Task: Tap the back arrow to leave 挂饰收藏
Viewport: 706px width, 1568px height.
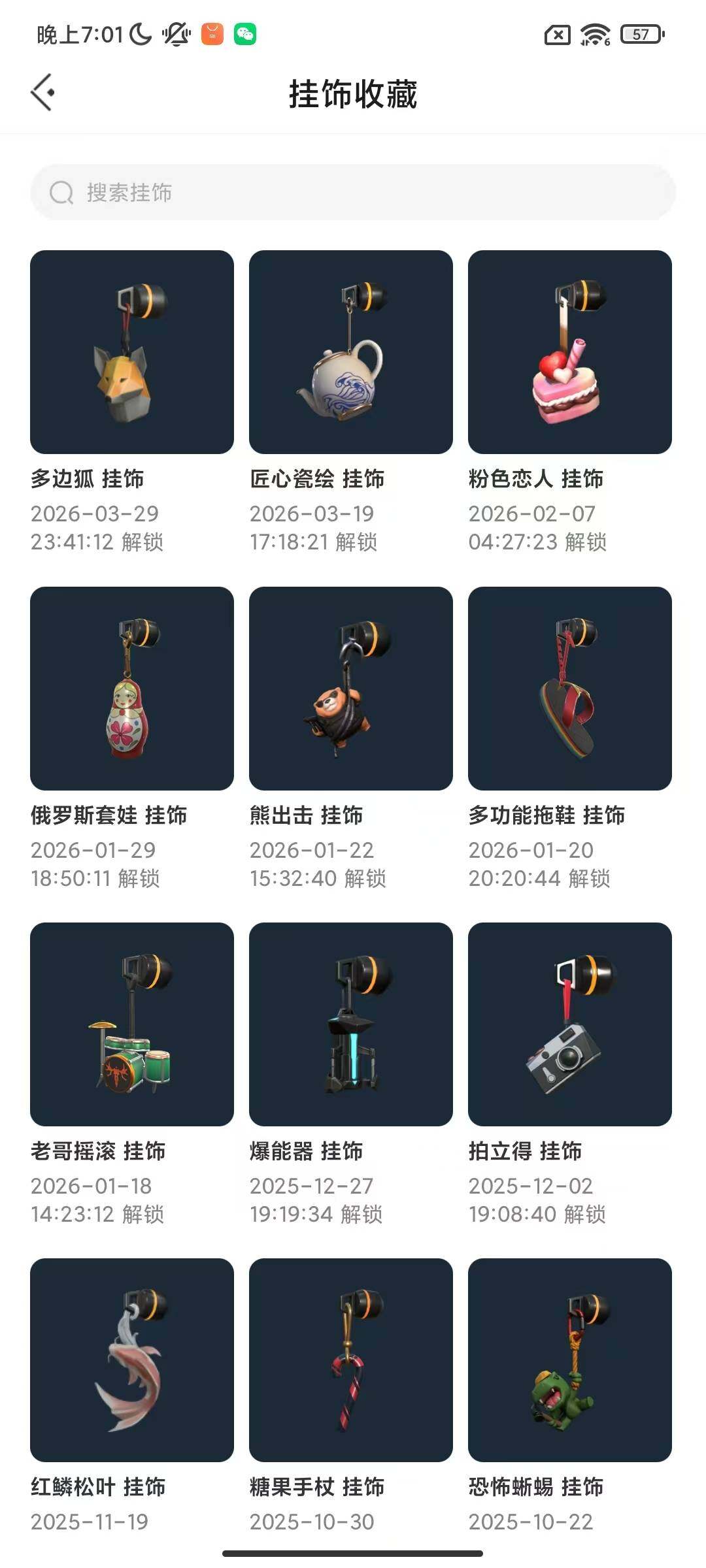Action: [x=43, y=91]
